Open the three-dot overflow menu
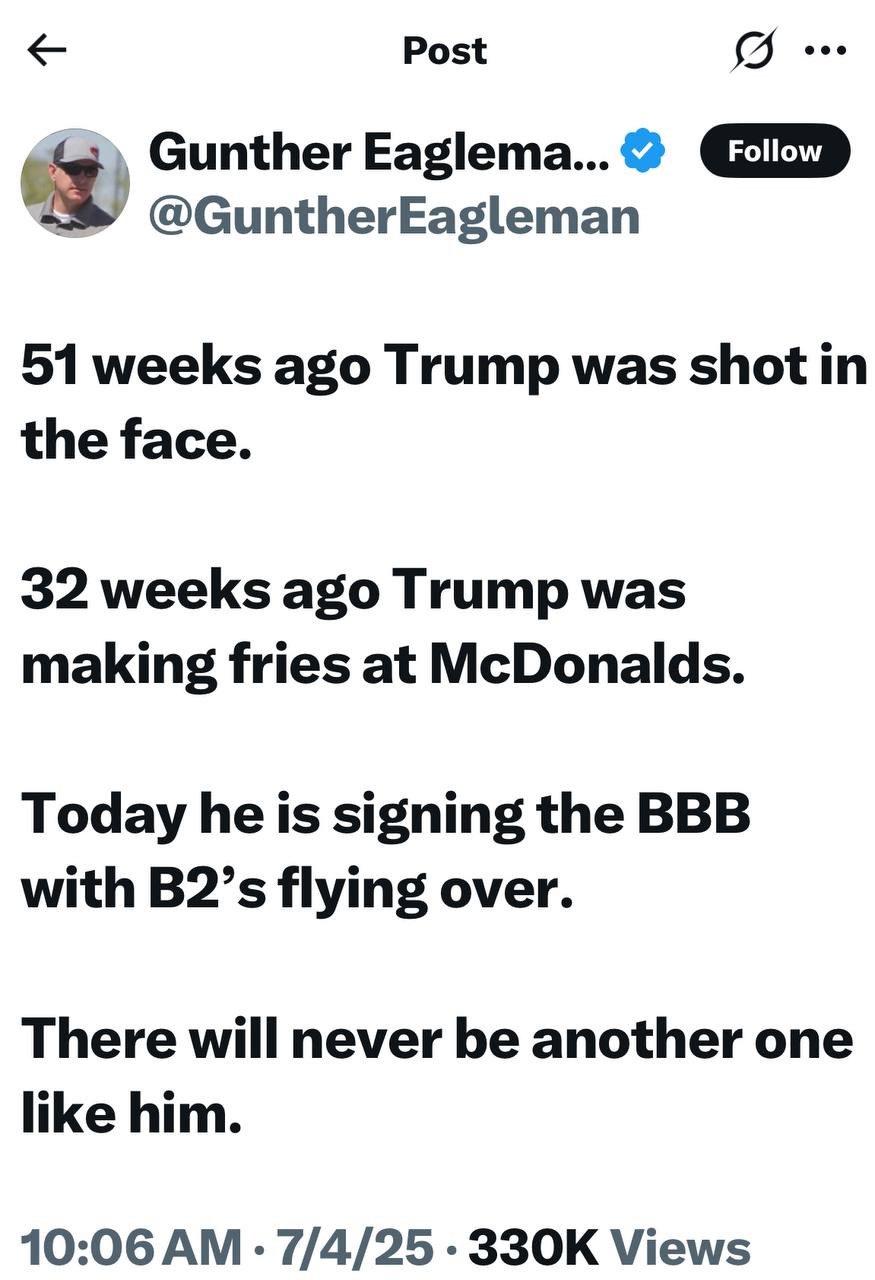The width and height of the screenshot is (875, 1280). pos(826,50)
